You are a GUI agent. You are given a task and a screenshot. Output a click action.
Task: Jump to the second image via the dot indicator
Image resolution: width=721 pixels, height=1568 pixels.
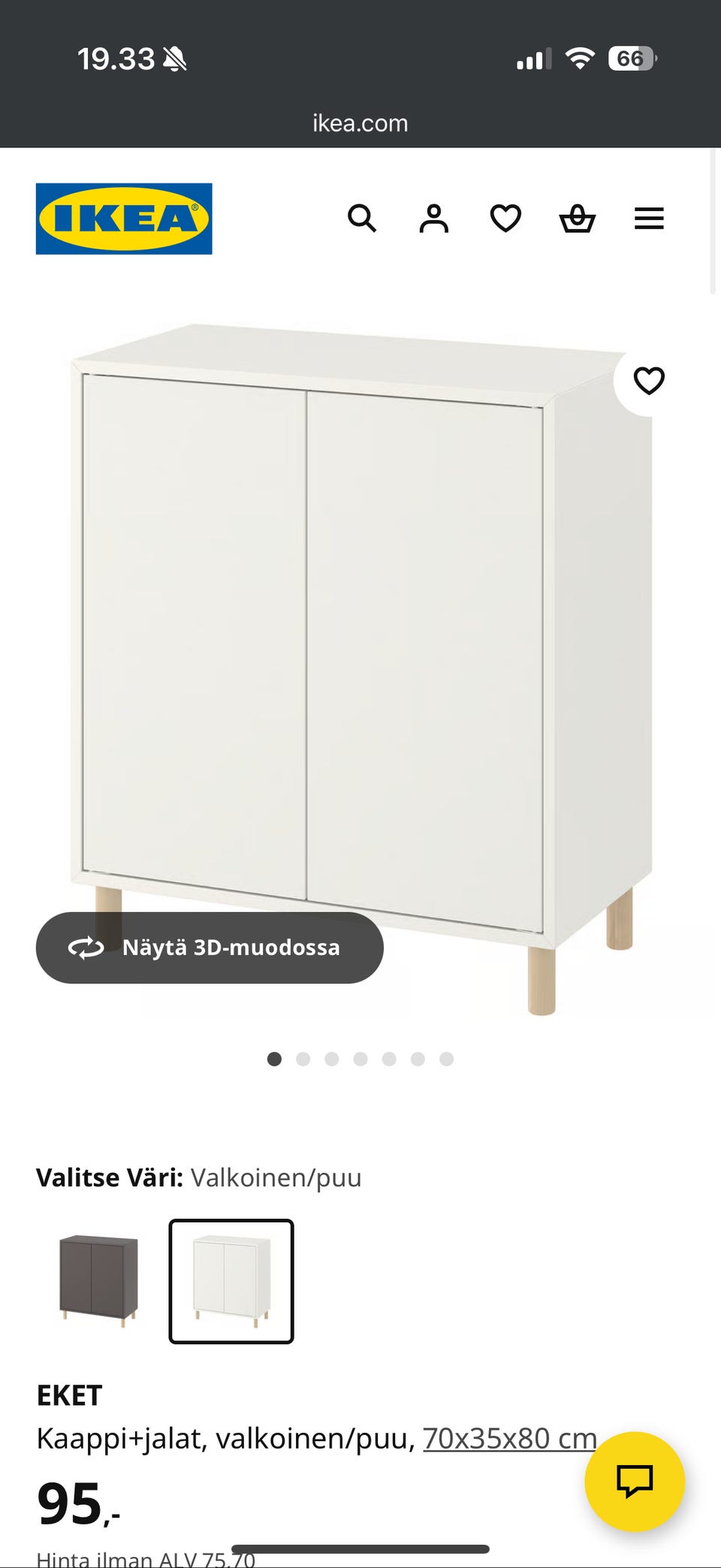tap(303, 1059)
